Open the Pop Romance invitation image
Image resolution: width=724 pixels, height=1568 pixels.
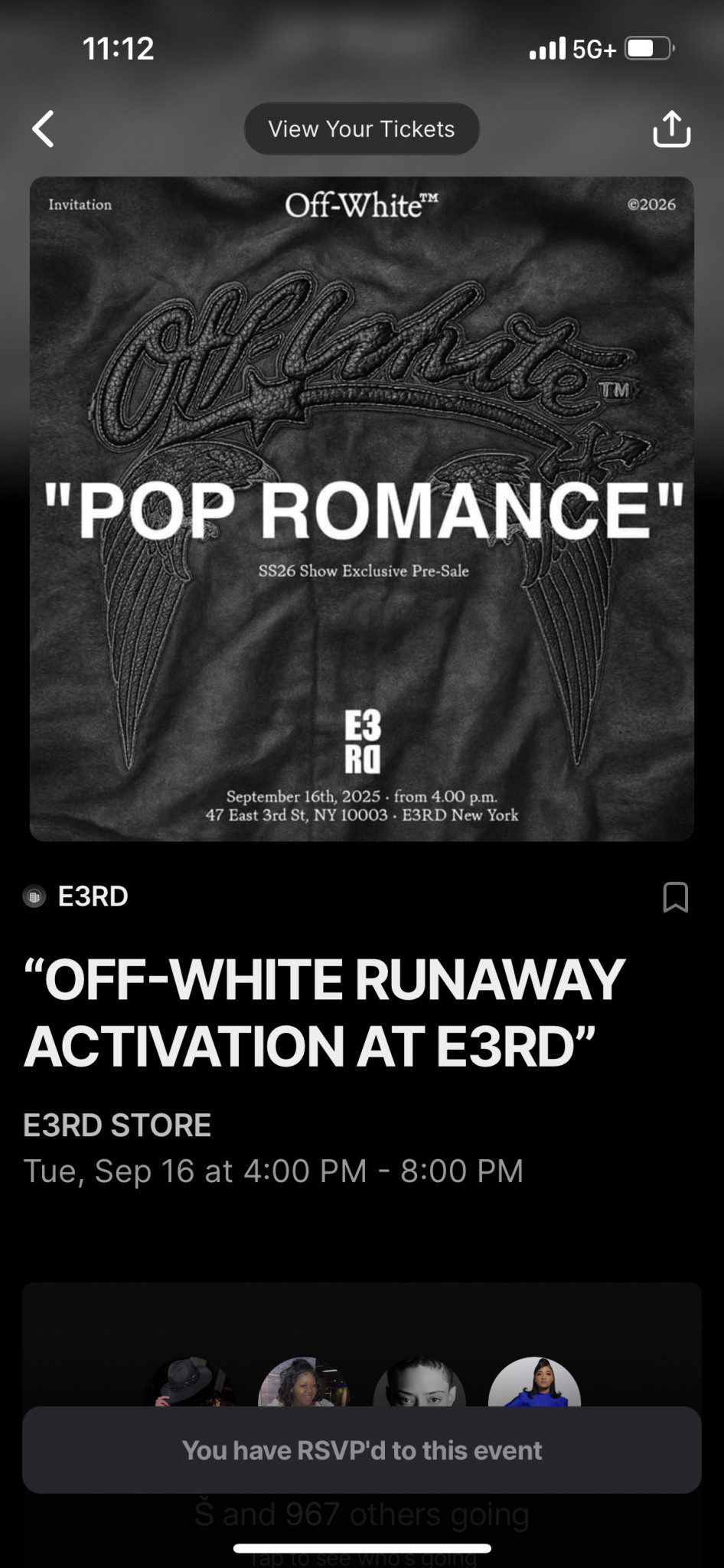[361, 509]
